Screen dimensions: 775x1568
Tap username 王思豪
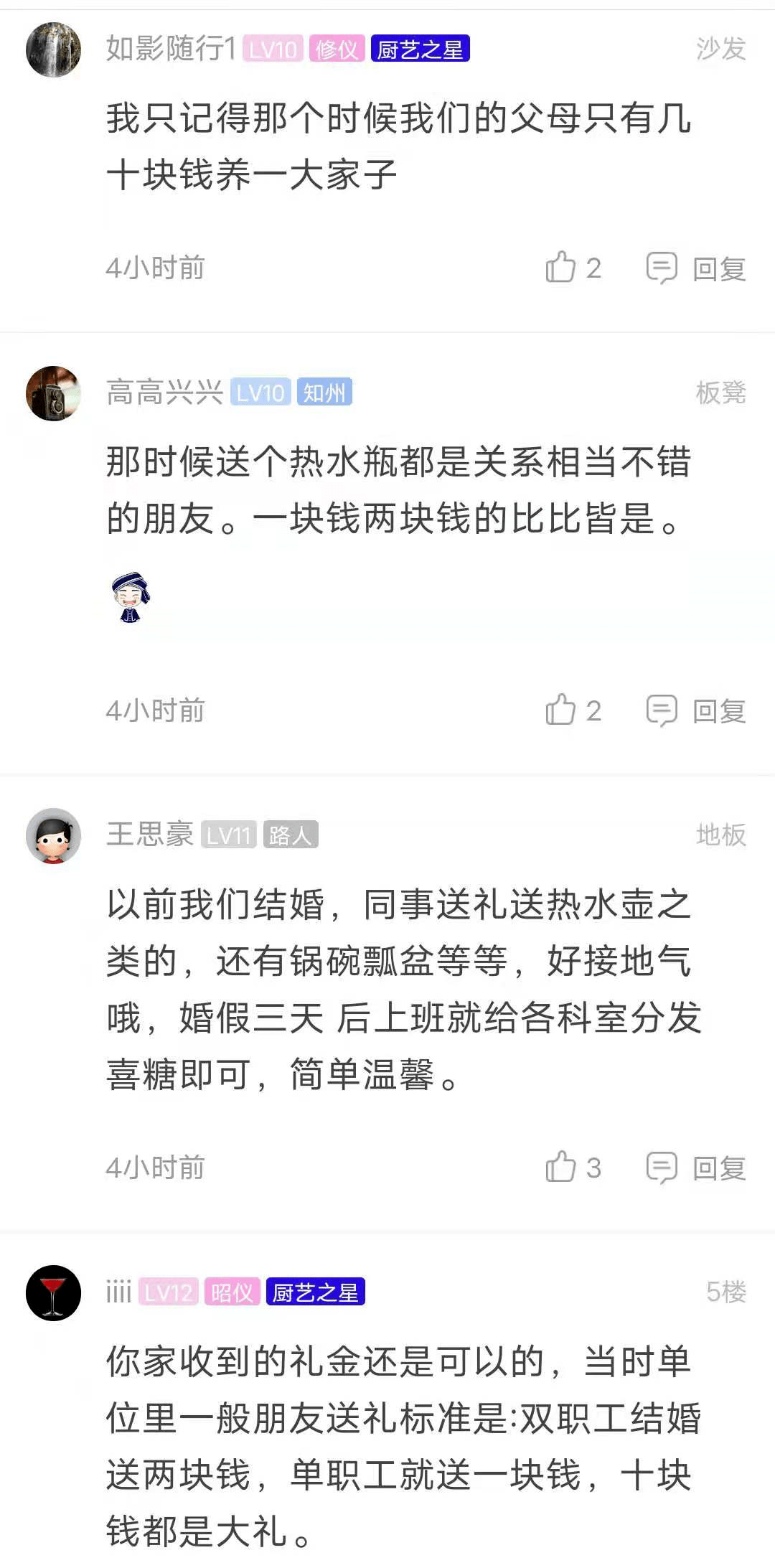150,835
